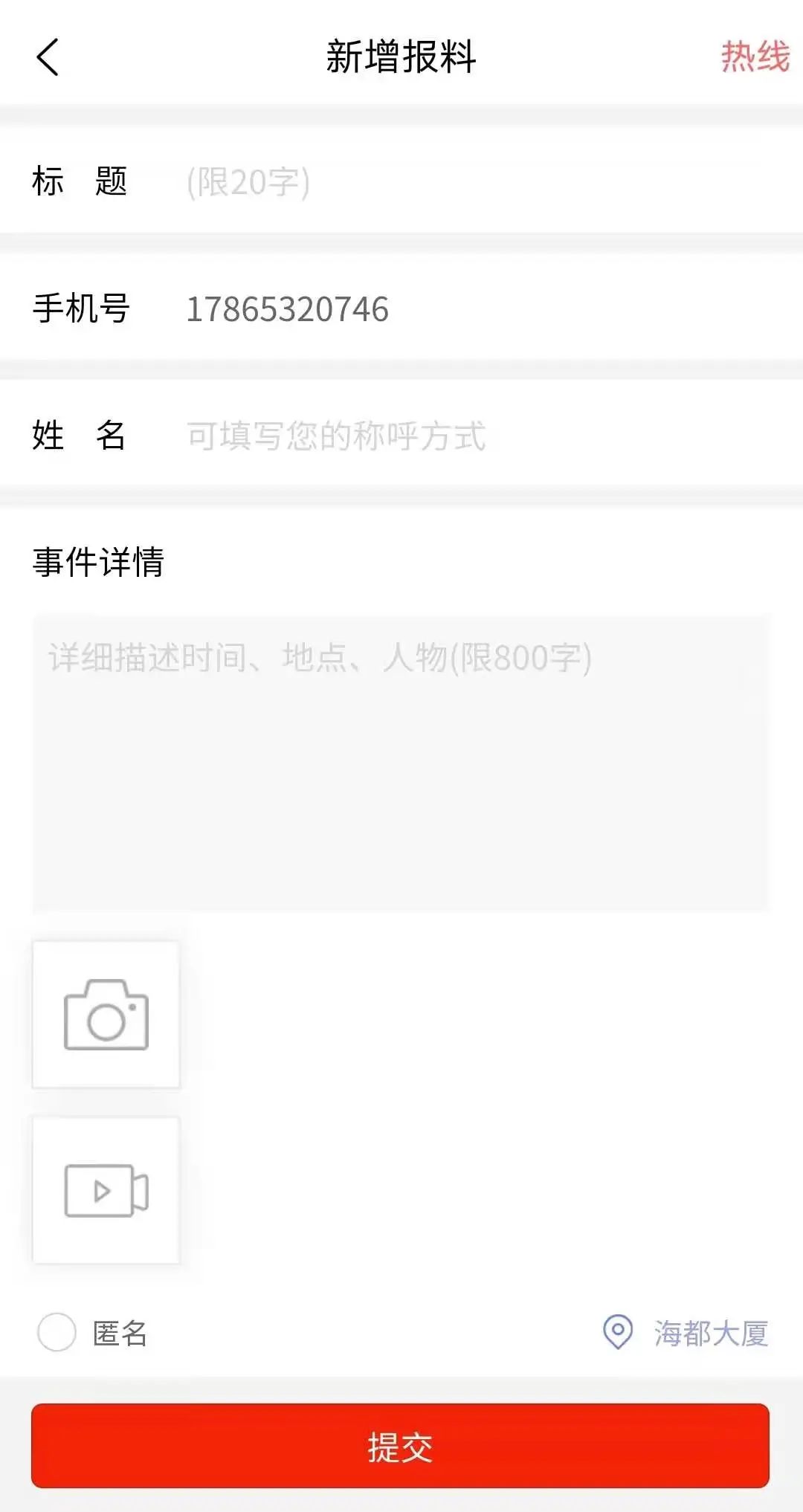Focus the 姓名 name field
Image resolution: width=803 pixels, height=1512 pixels.
(x=476, y=436)
